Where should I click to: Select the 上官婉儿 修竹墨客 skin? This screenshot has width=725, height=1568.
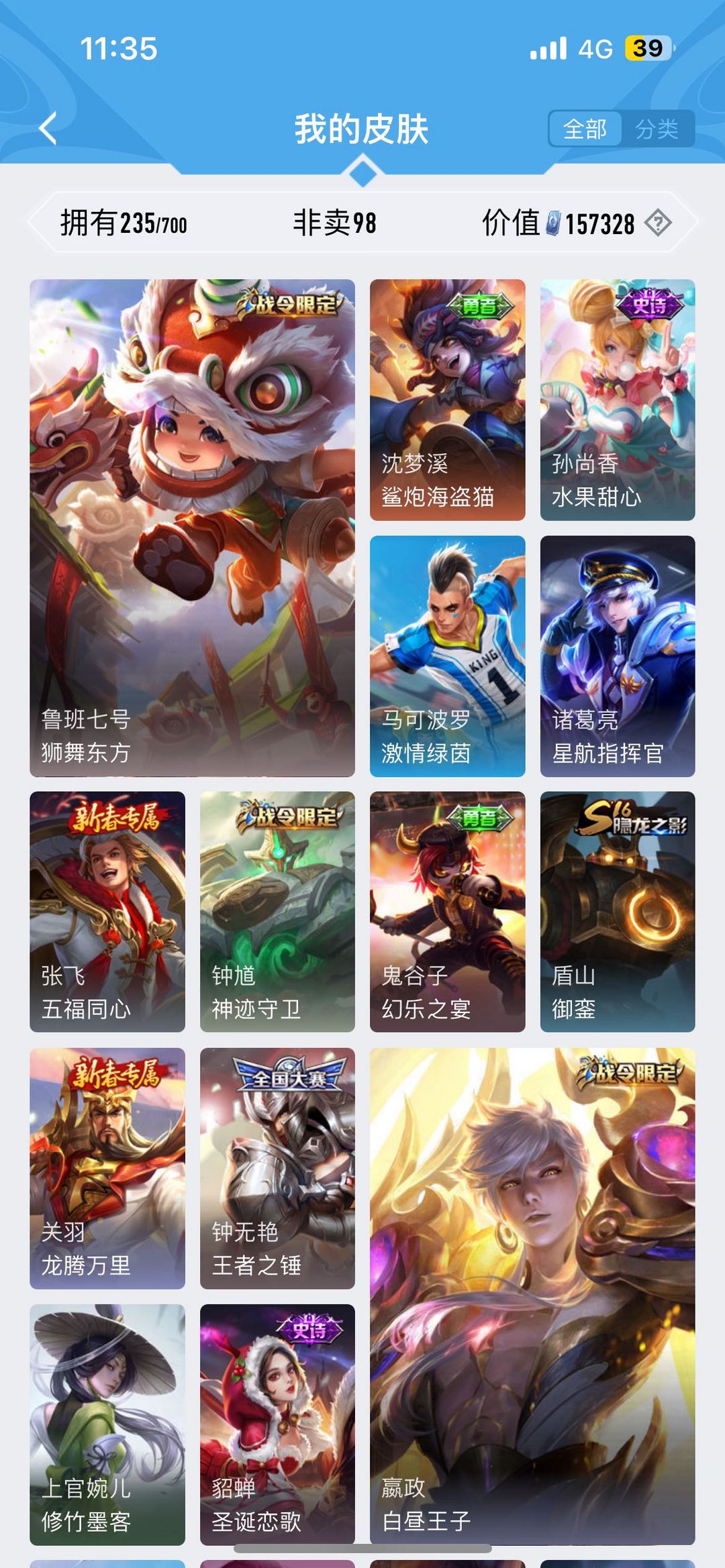[x=107, y=1424]
